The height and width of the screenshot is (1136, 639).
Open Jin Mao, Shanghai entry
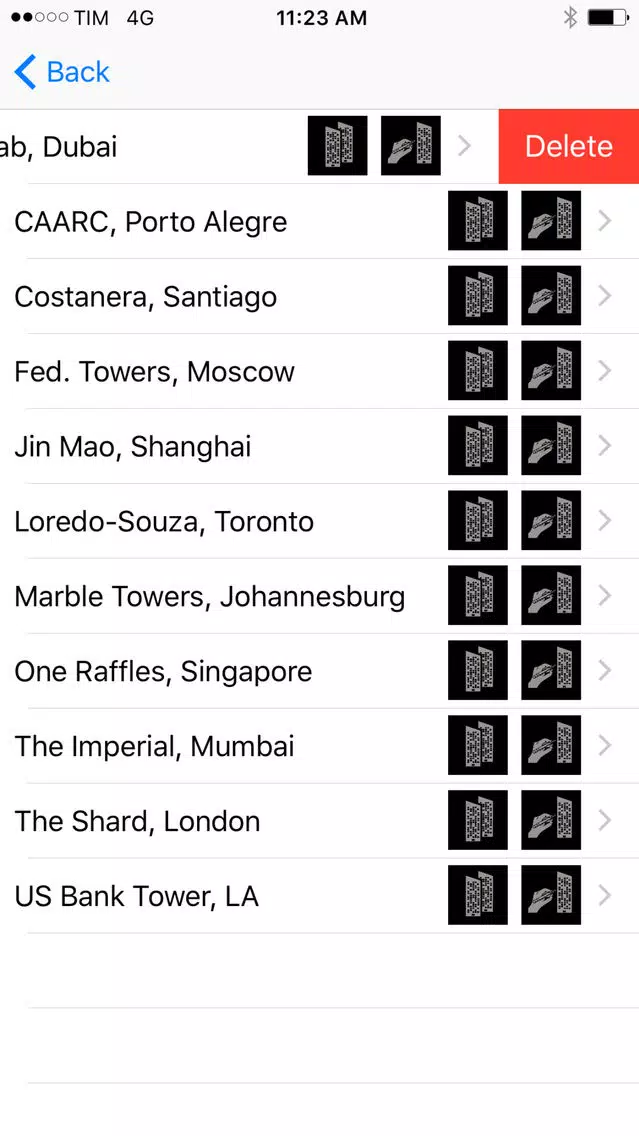(320, 446)
